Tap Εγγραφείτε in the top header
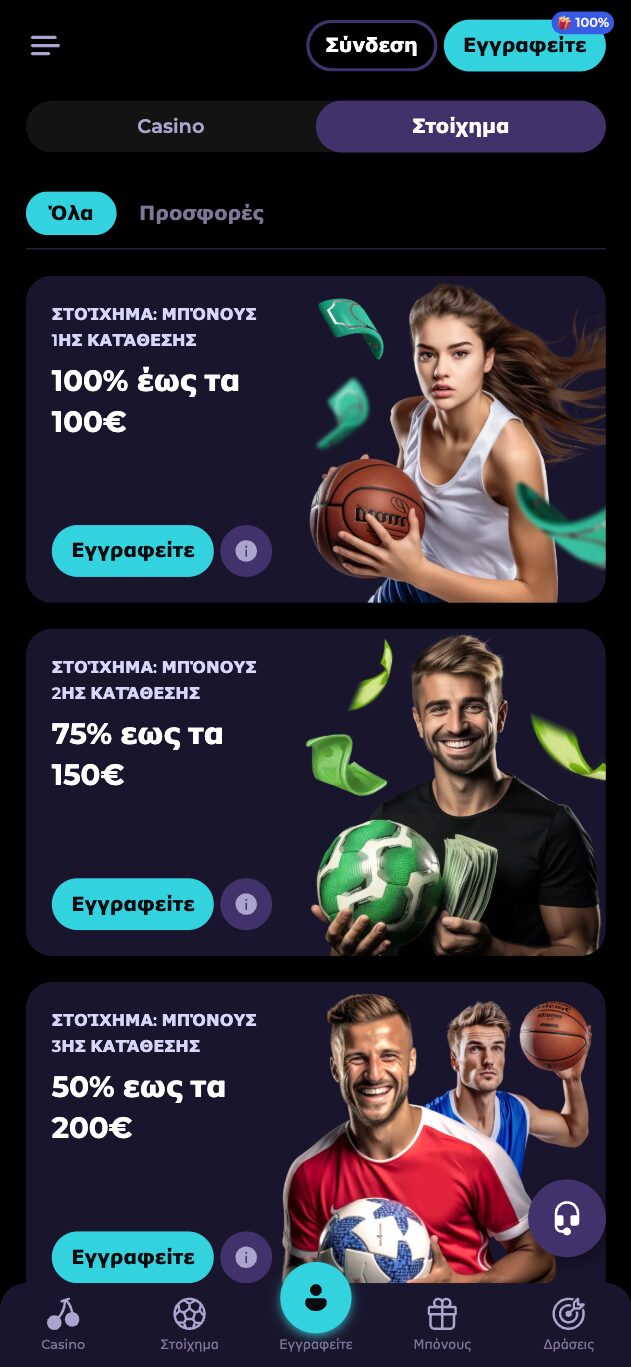The width and height of the screenshot is (631, 1367). click(524, 46)
